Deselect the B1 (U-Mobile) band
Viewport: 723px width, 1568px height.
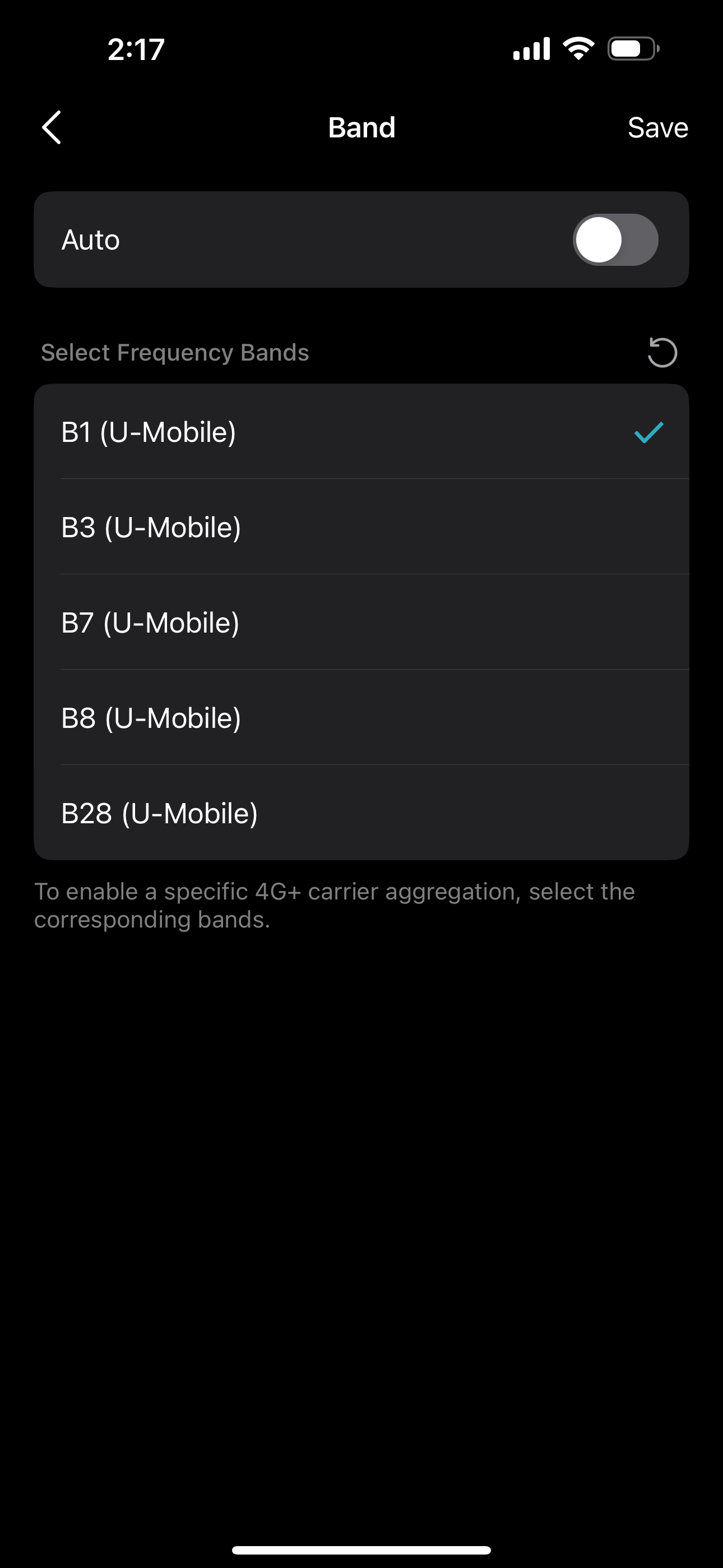coord(361,432)
